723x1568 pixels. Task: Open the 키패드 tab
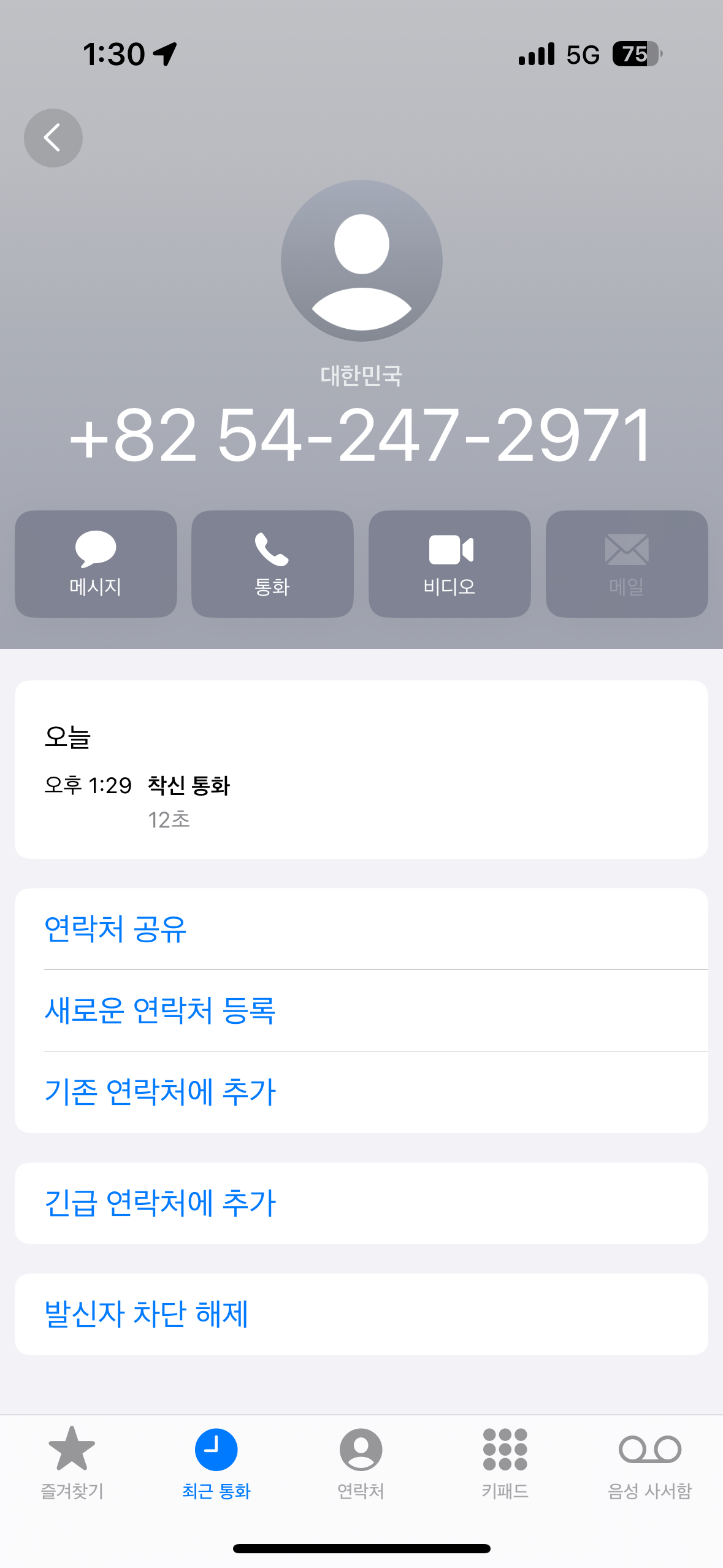(x=505, y=1463)
